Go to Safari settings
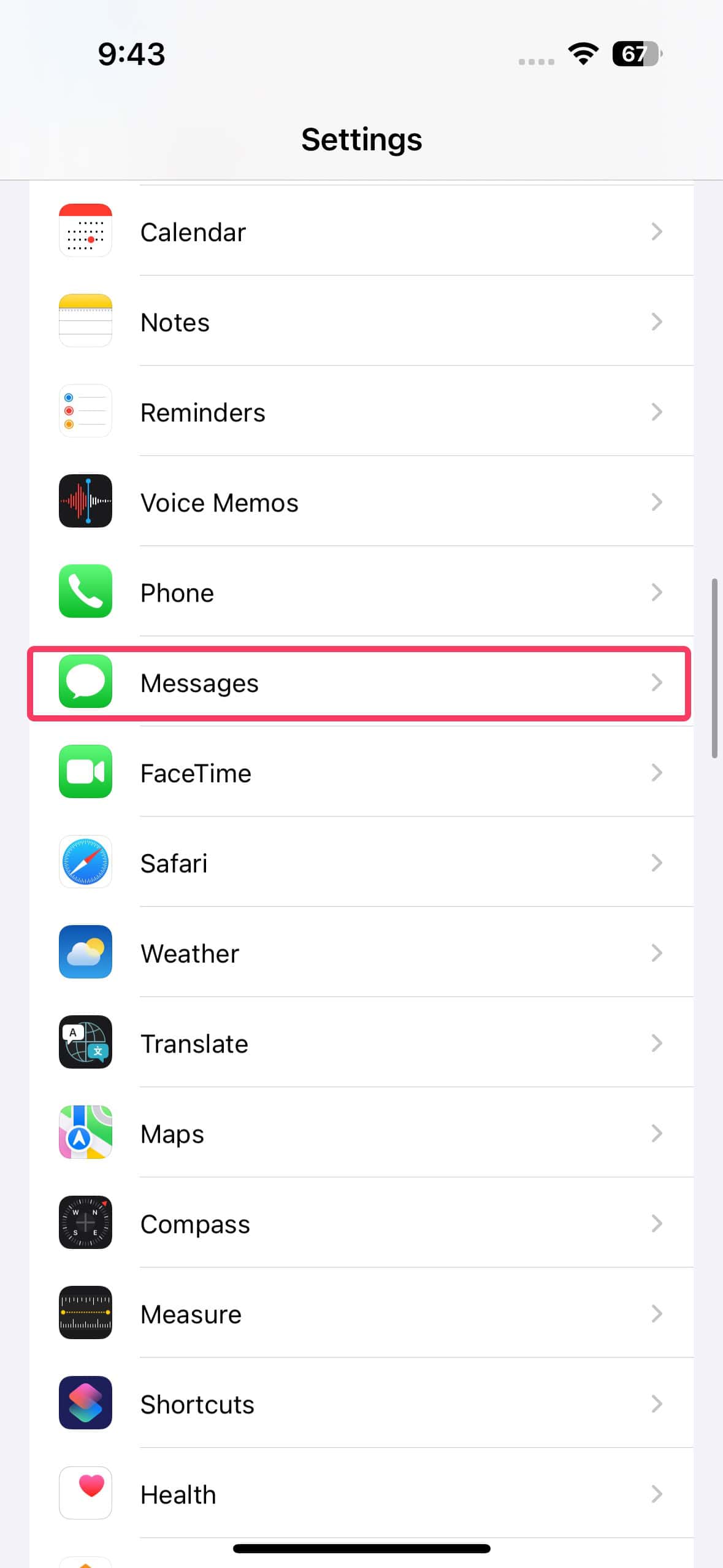 pos(361,863)
